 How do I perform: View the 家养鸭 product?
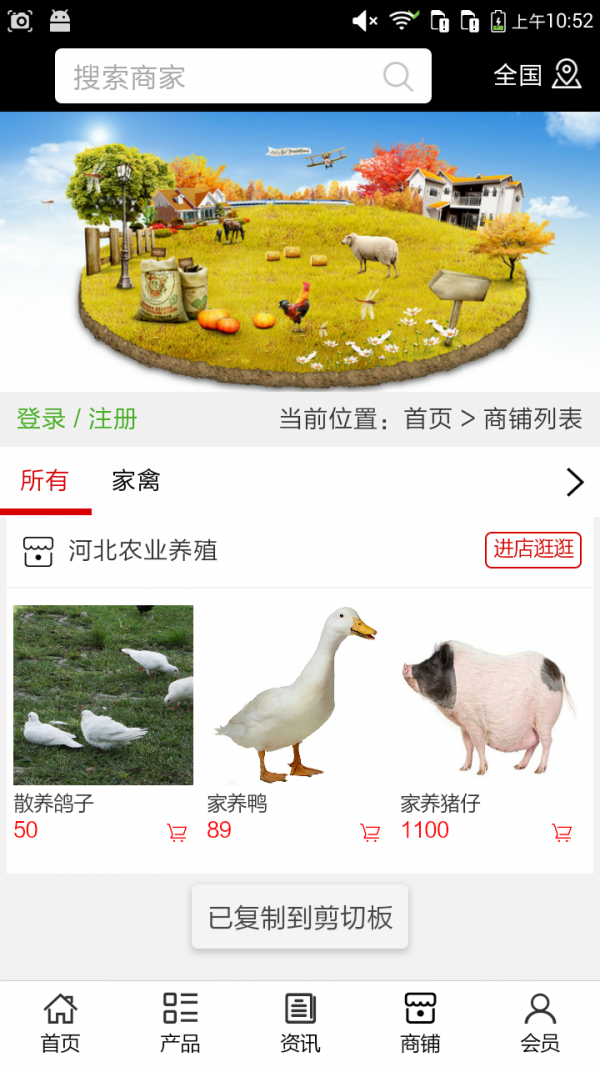296,695
